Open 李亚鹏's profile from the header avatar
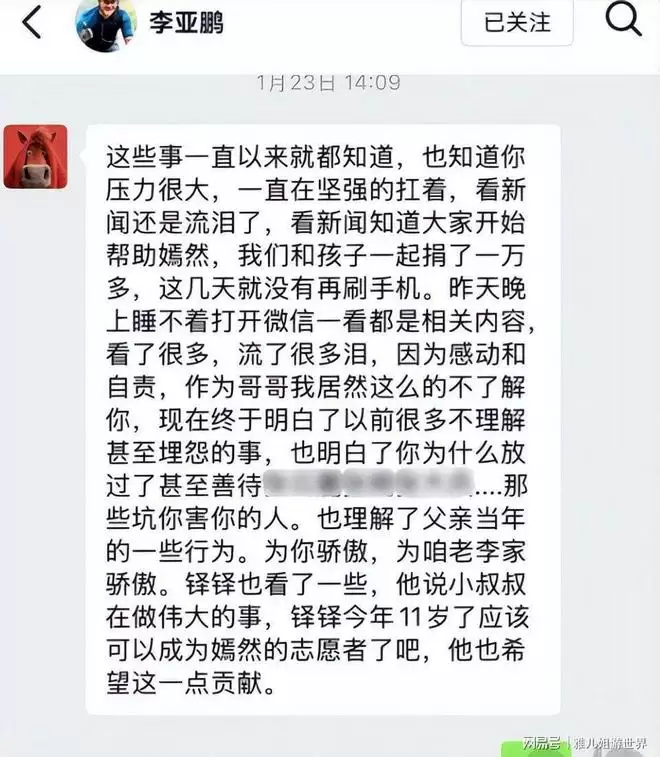The height and width of the screenshot is (757, 660). point(105,22)
